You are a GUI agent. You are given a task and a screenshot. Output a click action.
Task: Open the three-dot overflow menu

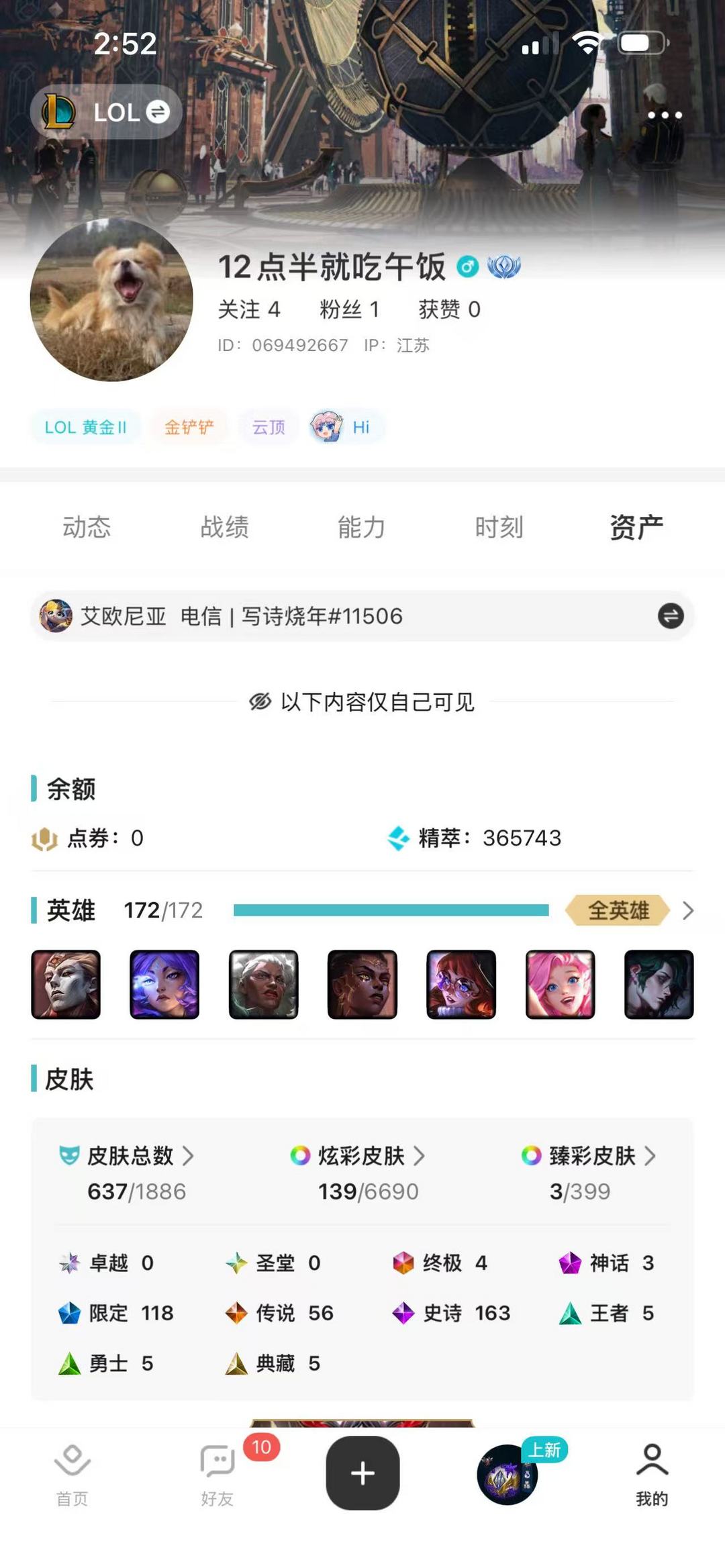pos(665,115)
